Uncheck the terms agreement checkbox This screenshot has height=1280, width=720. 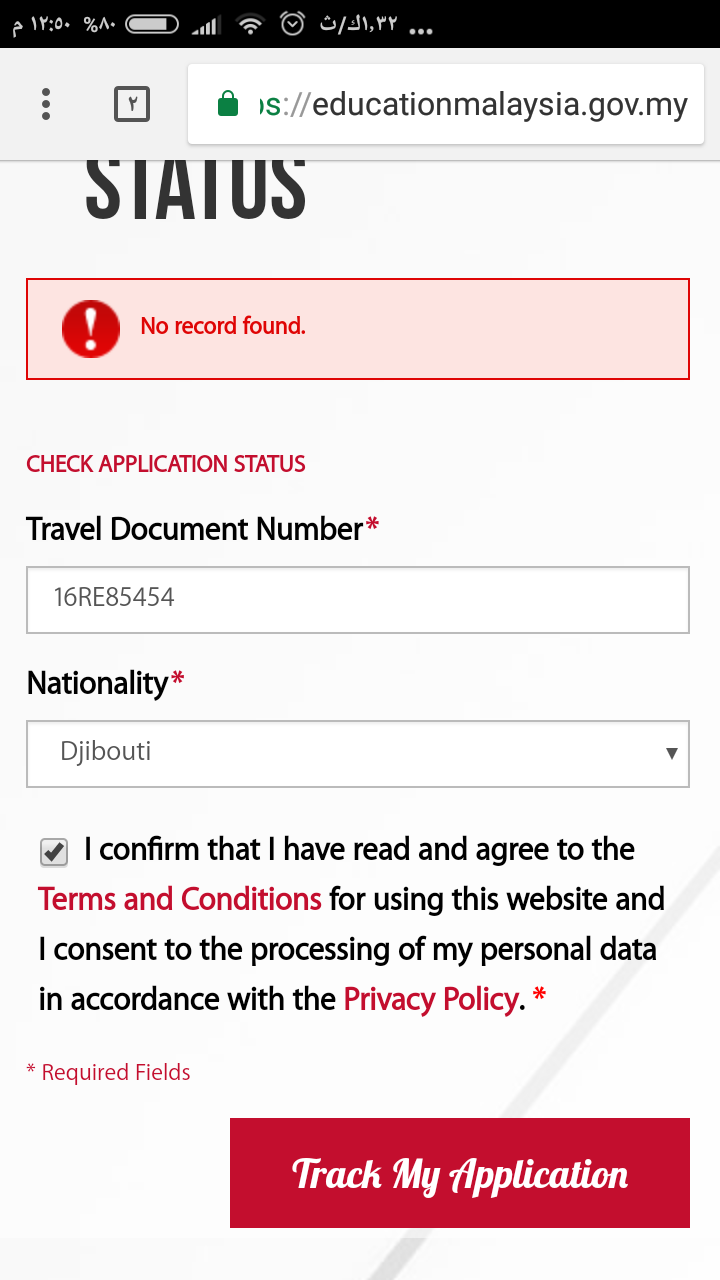click(x=54, y=852)
